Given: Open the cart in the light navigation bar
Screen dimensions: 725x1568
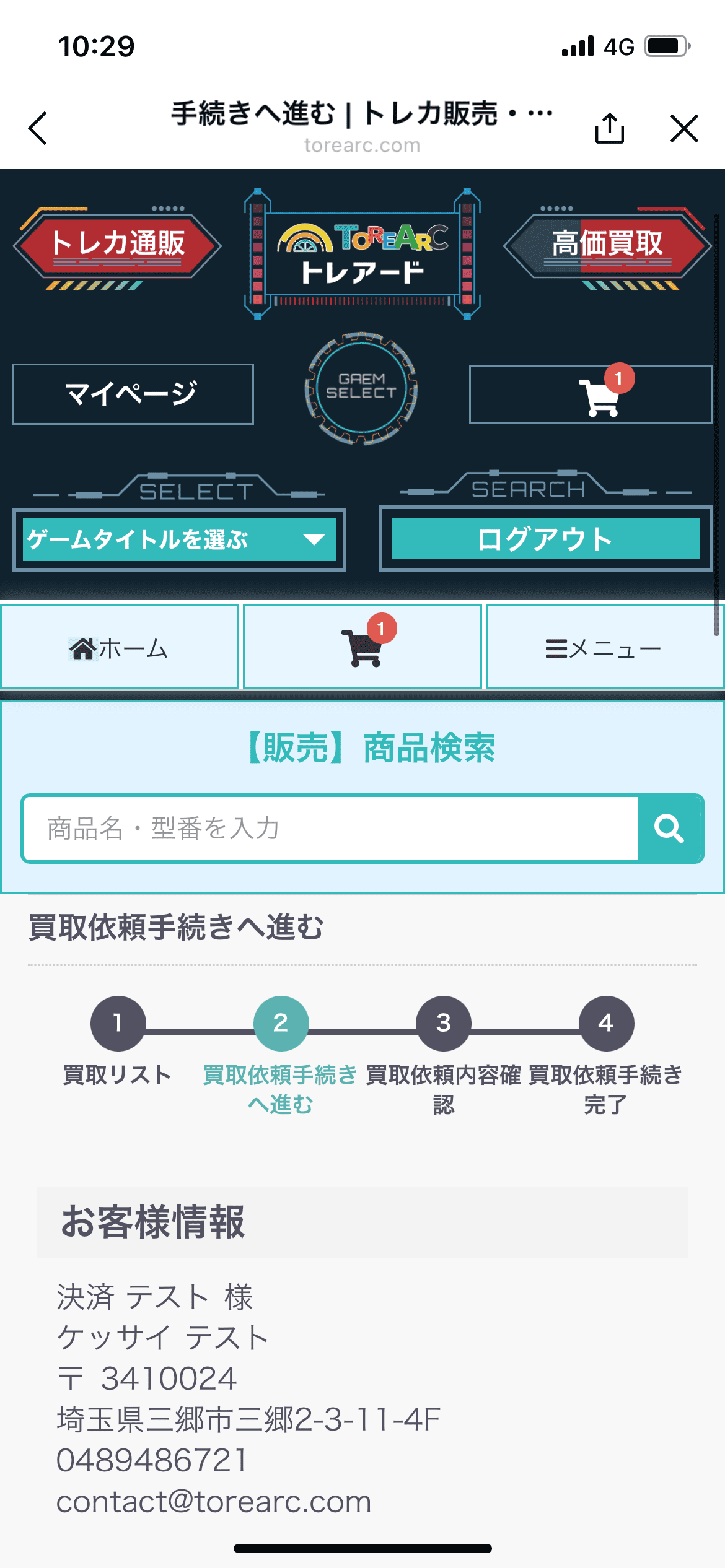Looking at the screenshot, I should [362, 648].
